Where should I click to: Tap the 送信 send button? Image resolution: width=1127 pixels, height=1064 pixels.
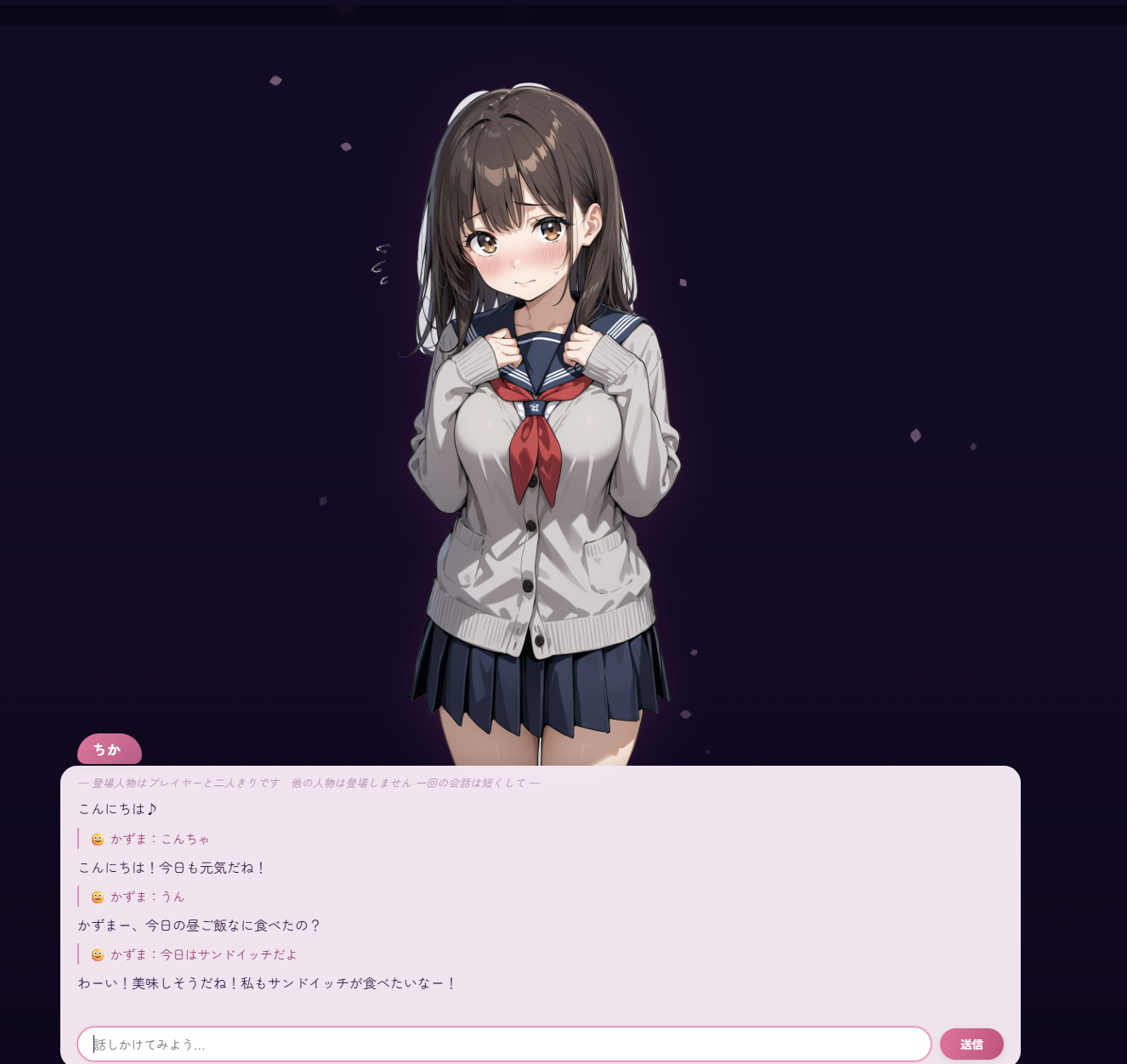971,1044
